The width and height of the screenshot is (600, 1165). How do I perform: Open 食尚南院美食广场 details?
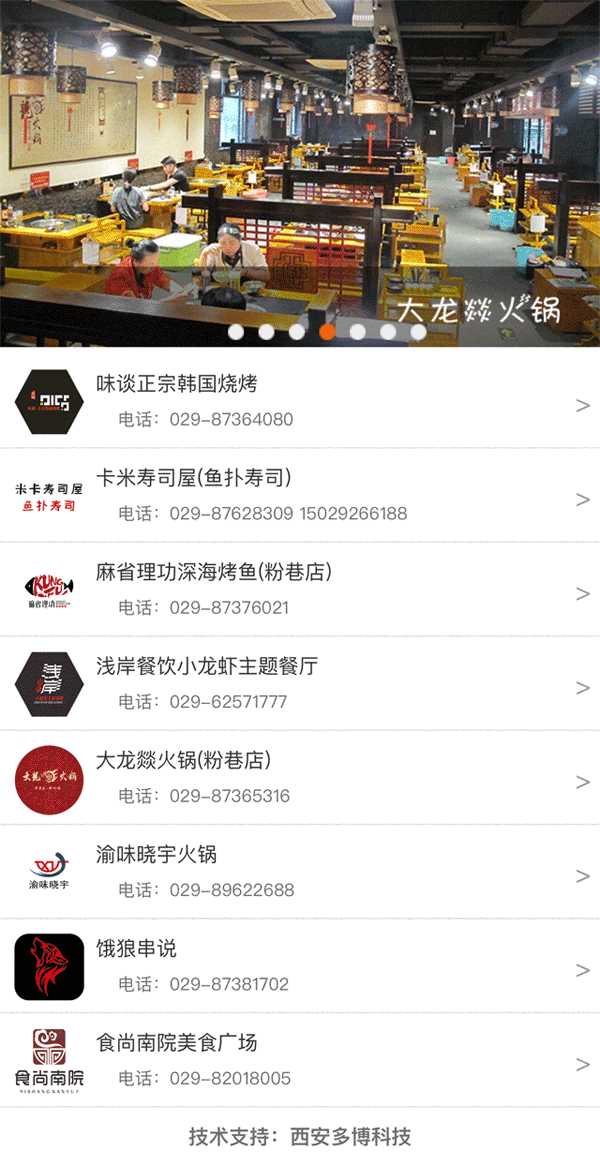pyautogui.click(x=300, y=1060)
